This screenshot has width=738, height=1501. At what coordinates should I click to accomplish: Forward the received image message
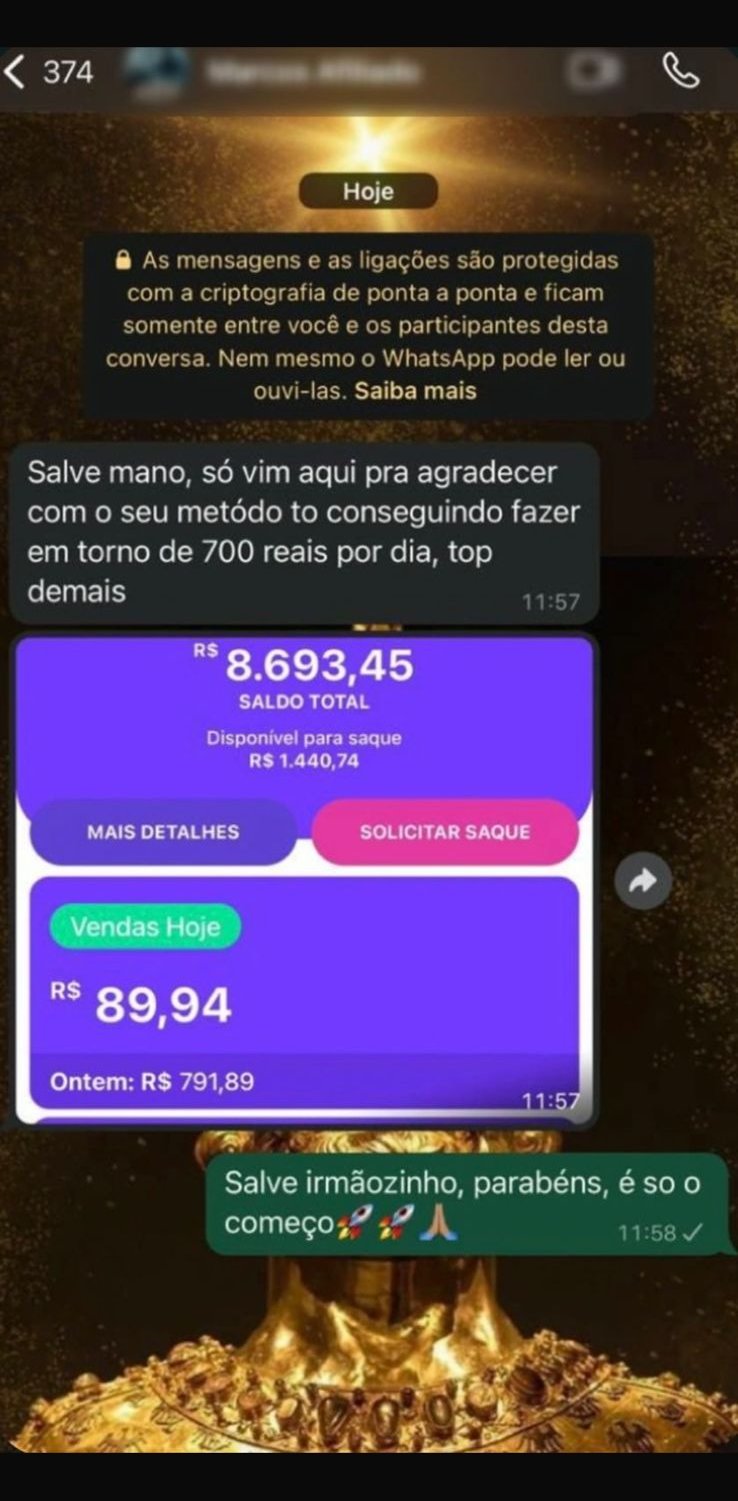[x=643, y=880]
